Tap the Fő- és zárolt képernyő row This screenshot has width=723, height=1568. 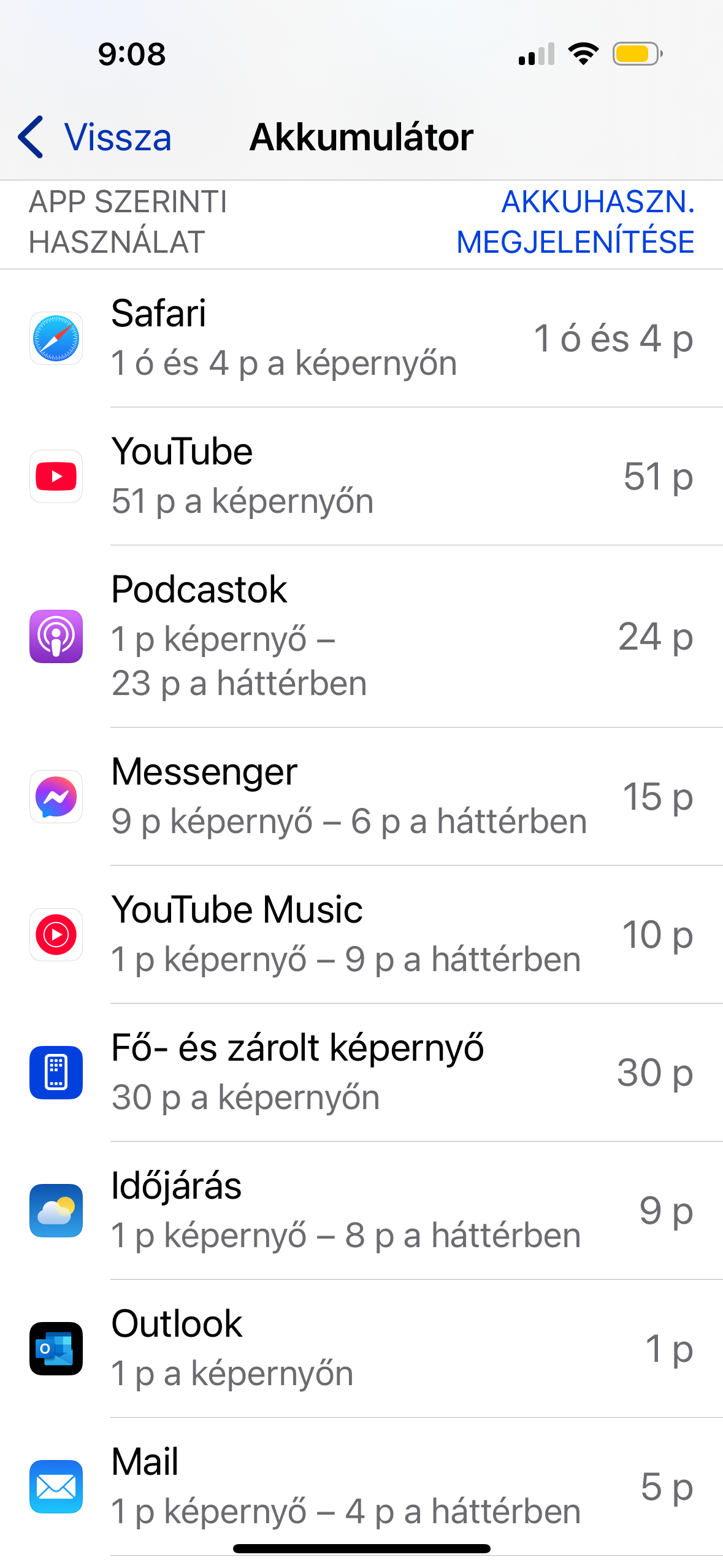click(x=362, y=1072)
